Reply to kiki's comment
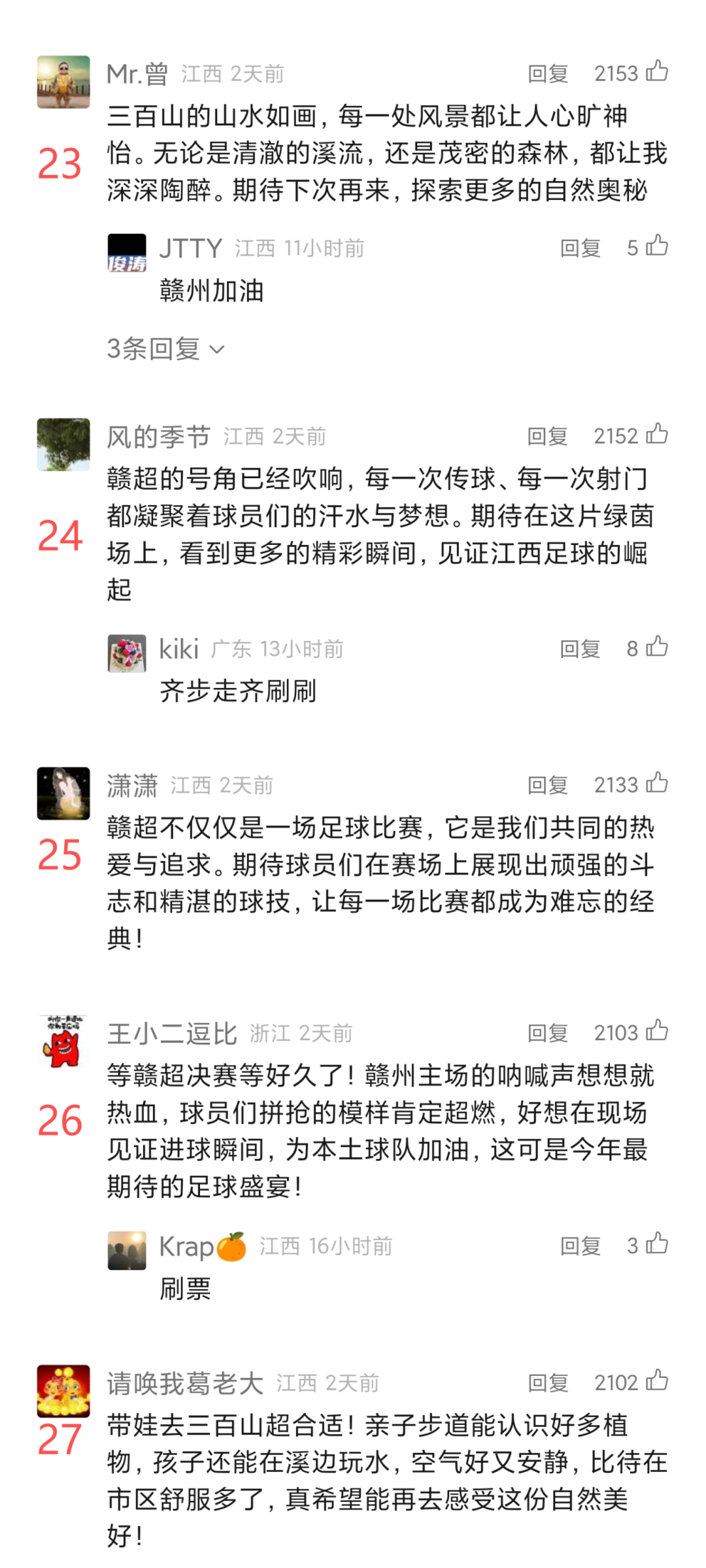 [x=580, y=649]
